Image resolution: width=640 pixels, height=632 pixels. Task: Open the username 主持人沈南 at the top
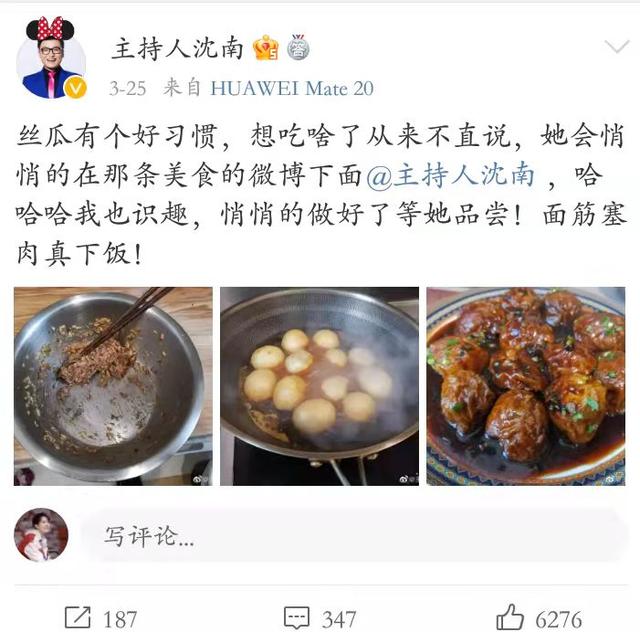coord(176,47)
